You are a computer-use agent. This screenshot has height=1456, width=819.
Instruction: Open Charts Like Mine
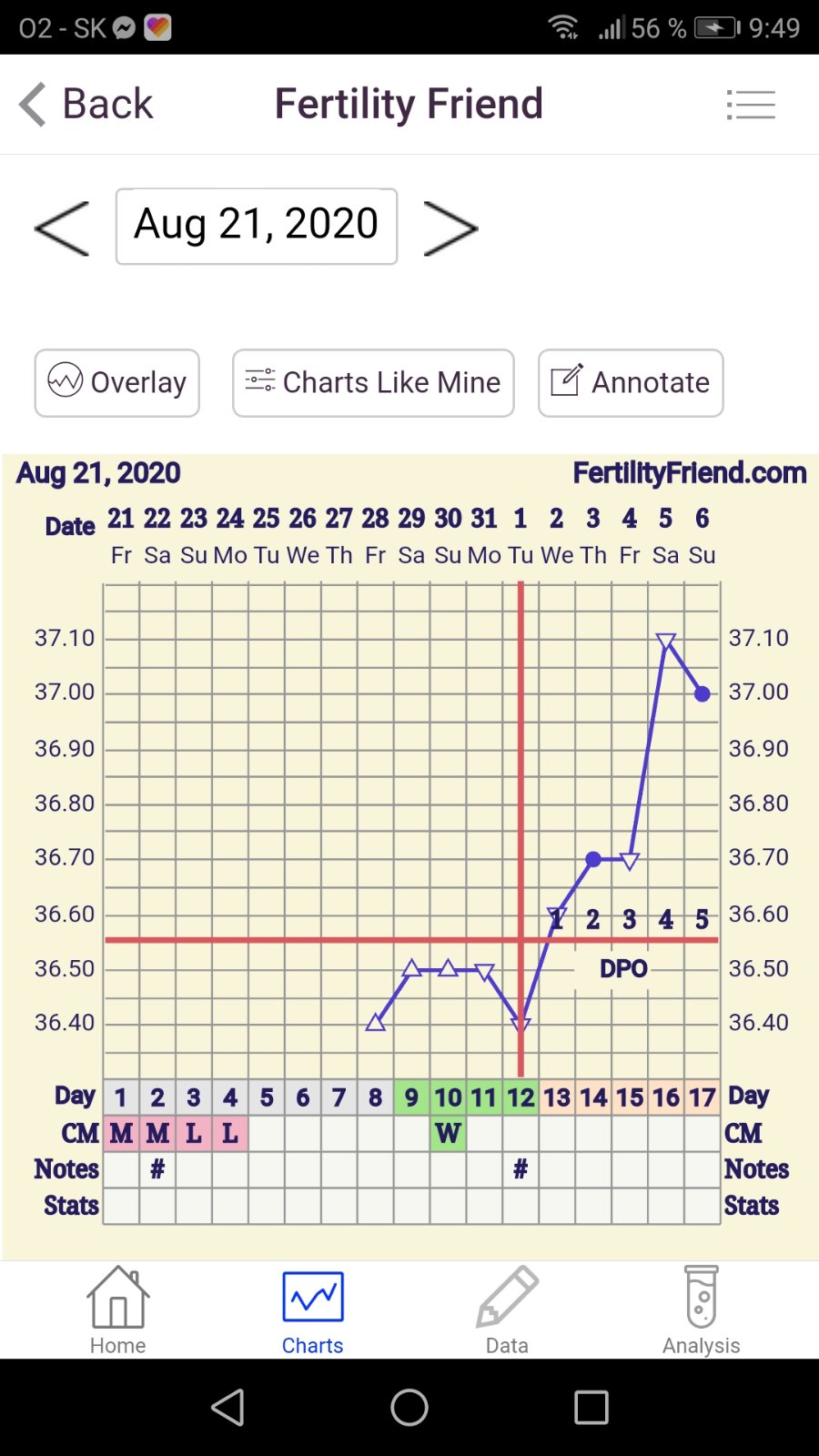click(x=373, y=383)
